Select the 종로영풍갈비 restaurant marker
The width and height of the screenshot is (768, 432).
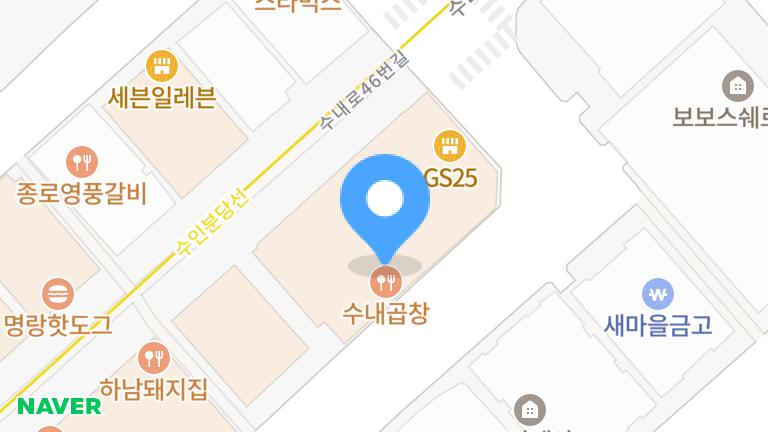click(81, 161)
